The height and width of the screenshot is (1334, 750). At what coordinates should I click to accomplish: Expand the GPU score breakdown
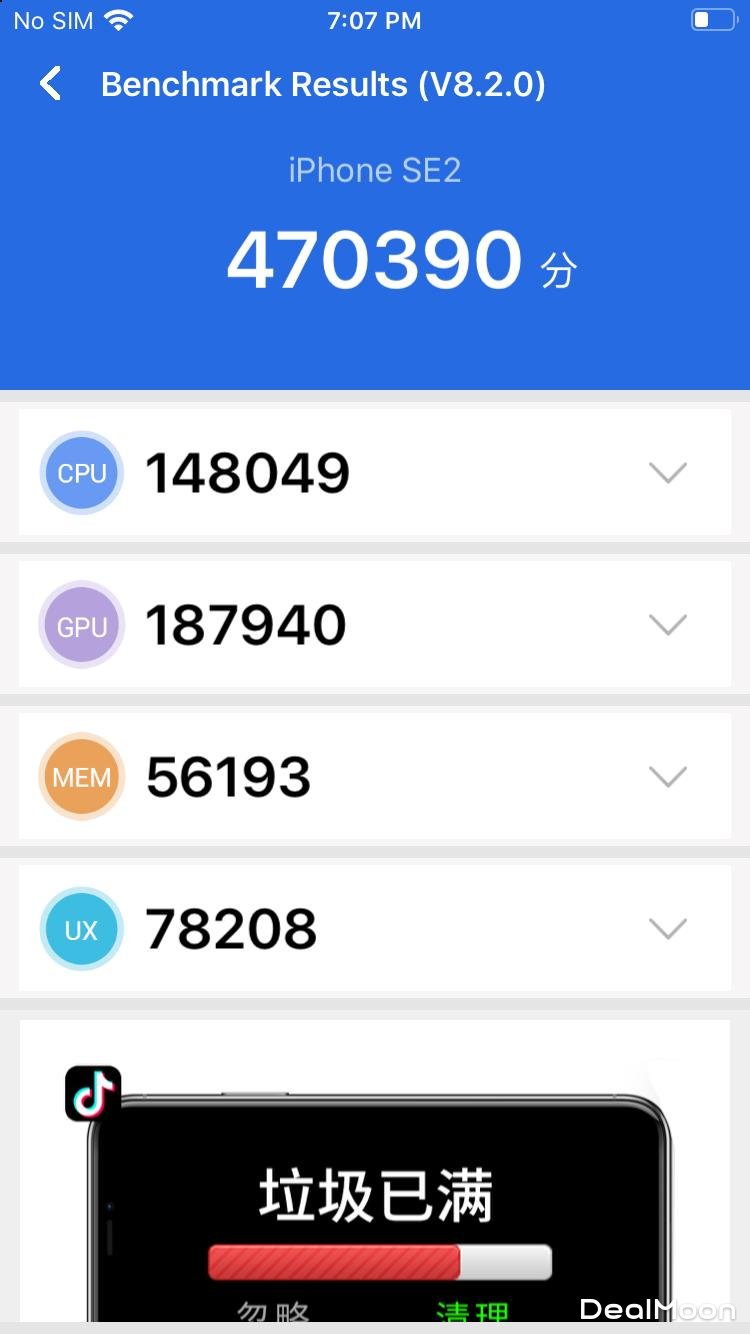[x=667, y=625]
